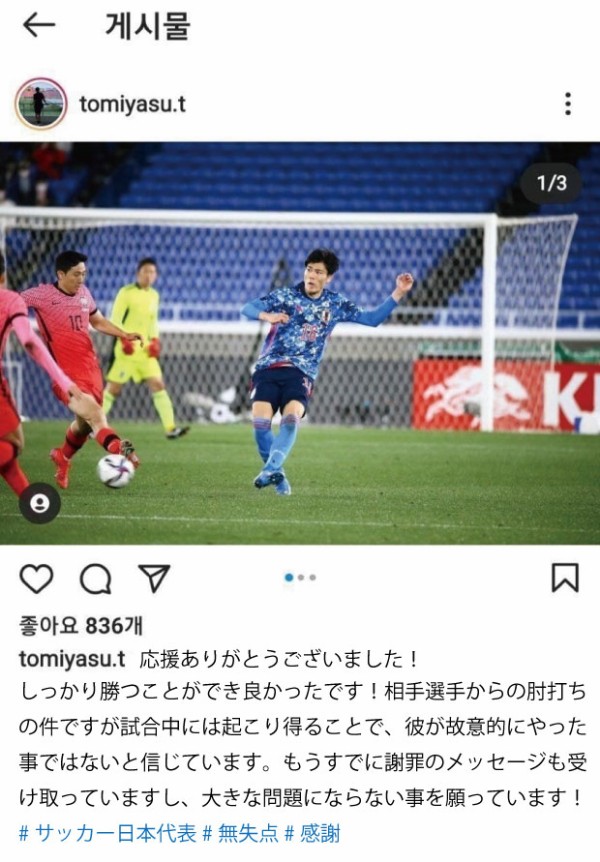Open comments for this post

click(95, 578)
